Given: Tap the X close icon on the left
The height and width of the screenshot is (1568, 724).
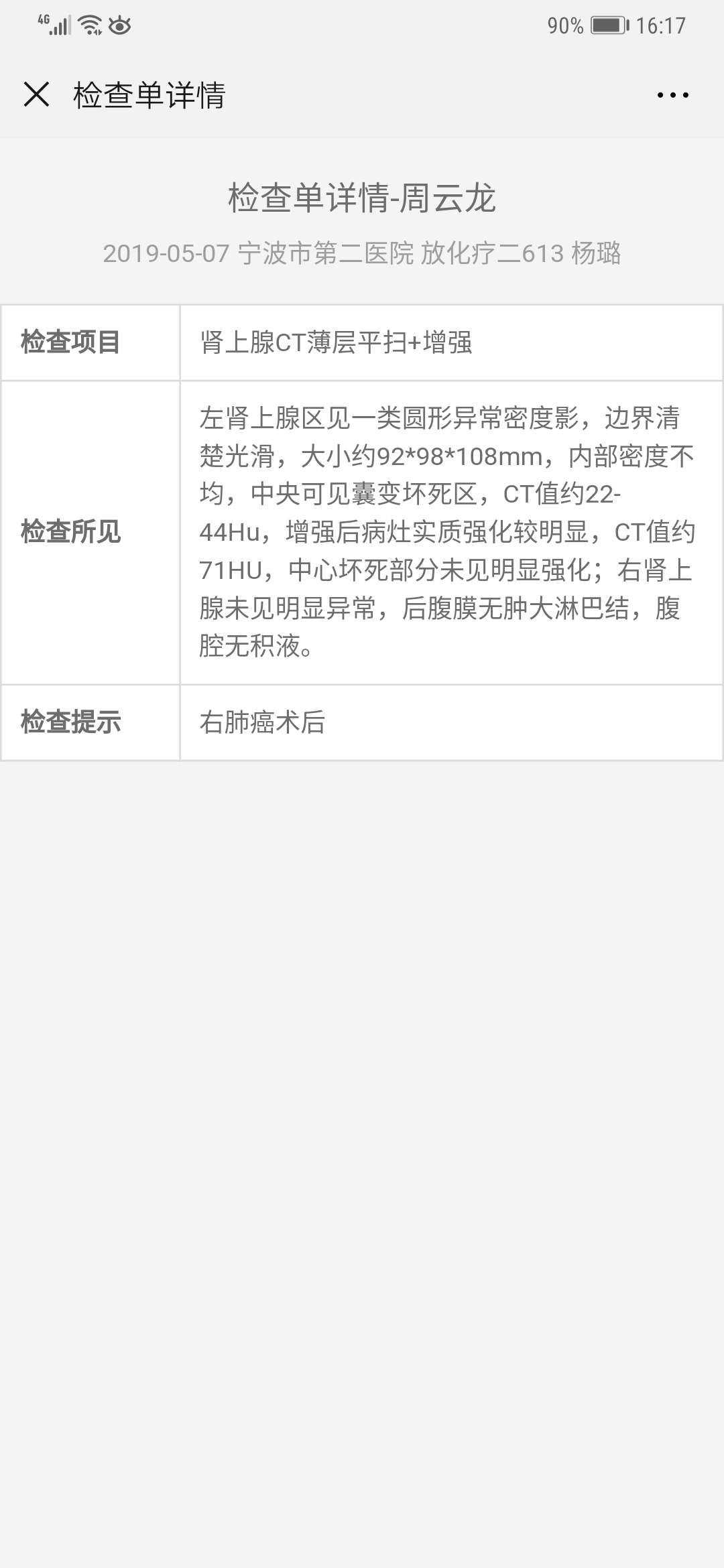Looking at the screenshot, I should pyautogui.click(x=38, y=96).
